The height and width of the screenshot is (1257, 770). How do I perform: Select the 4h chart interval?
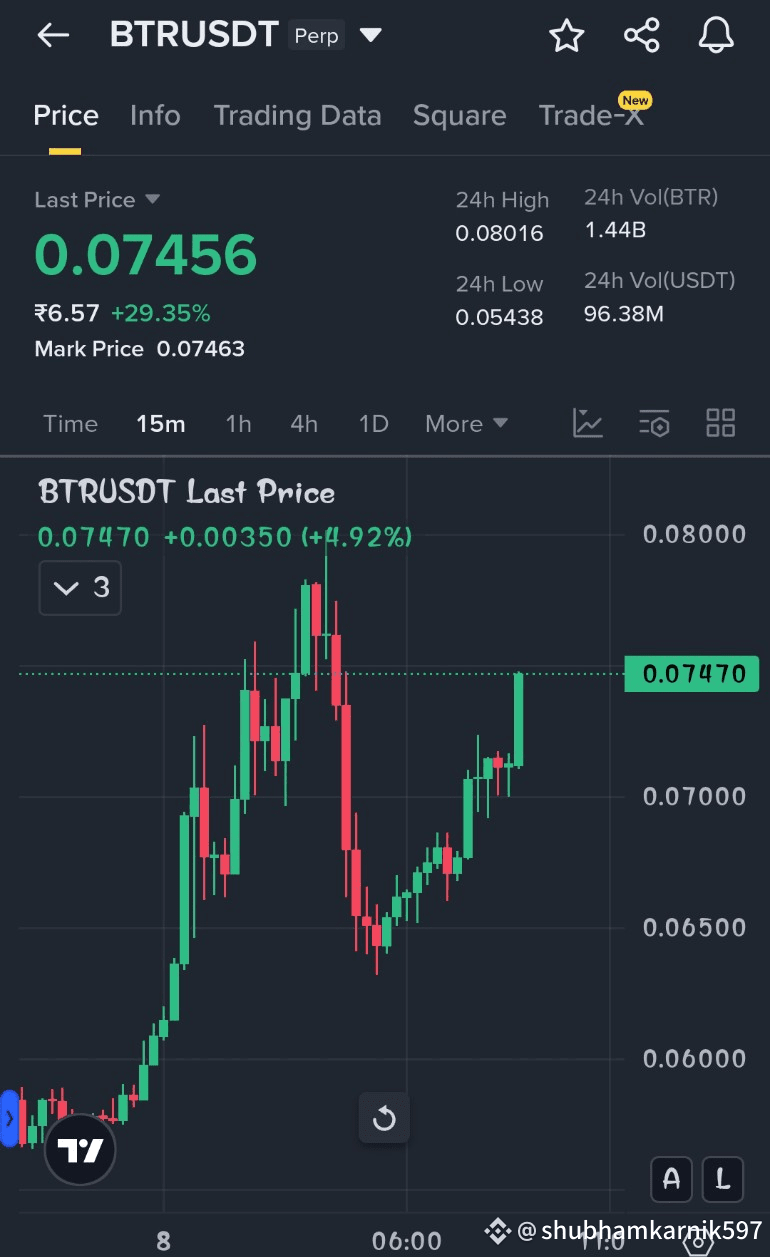[304, 424]
